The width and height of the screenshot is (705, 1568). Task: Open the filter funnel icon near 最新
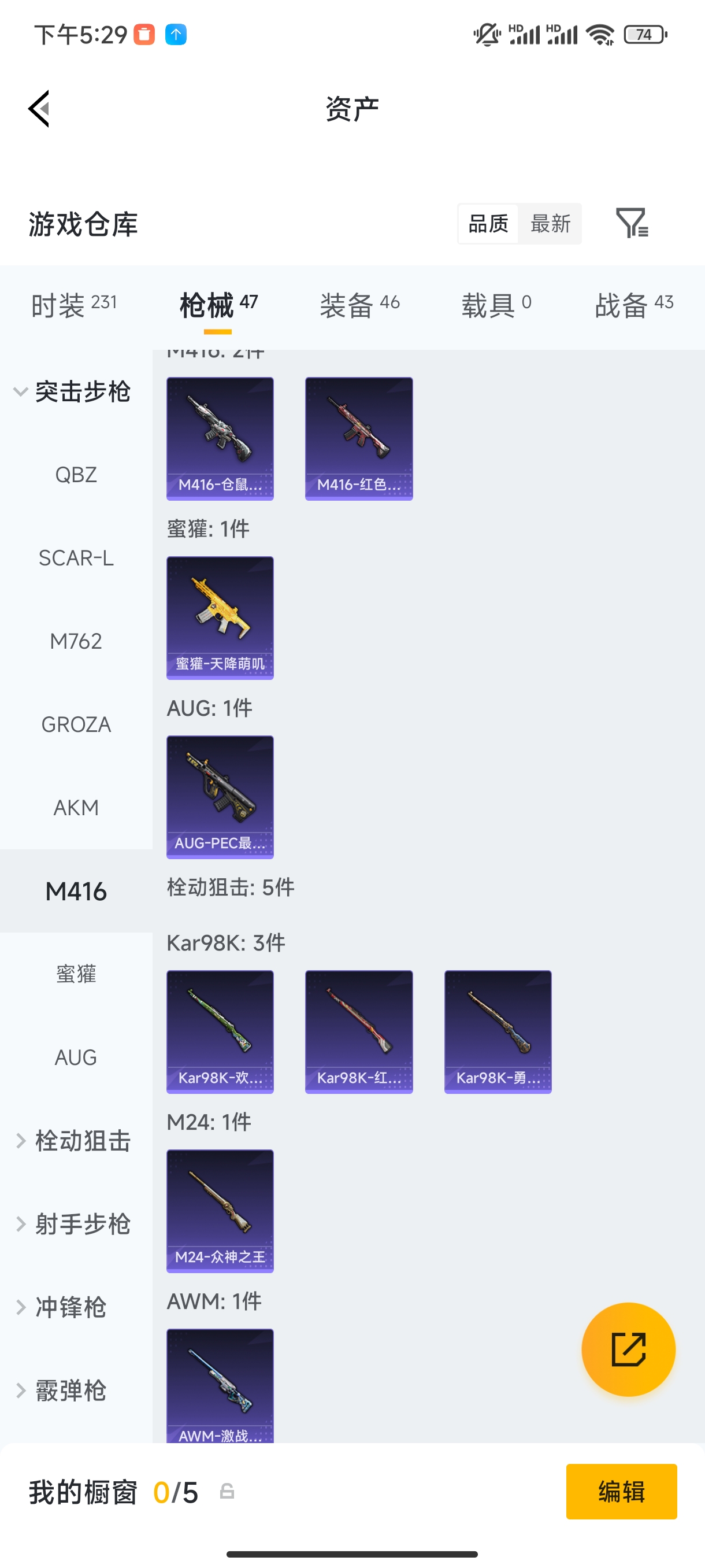click(633, 223)
